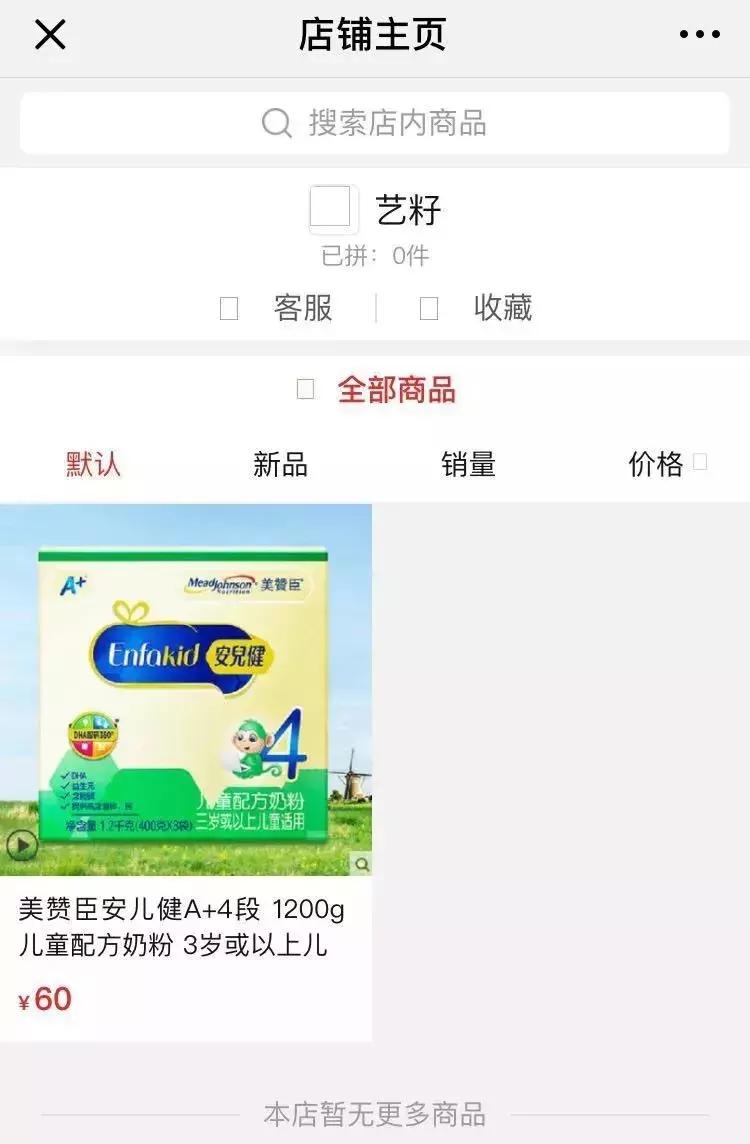Open the ¥60 price listing
The image size is (750, 1144).
[44, 997]
